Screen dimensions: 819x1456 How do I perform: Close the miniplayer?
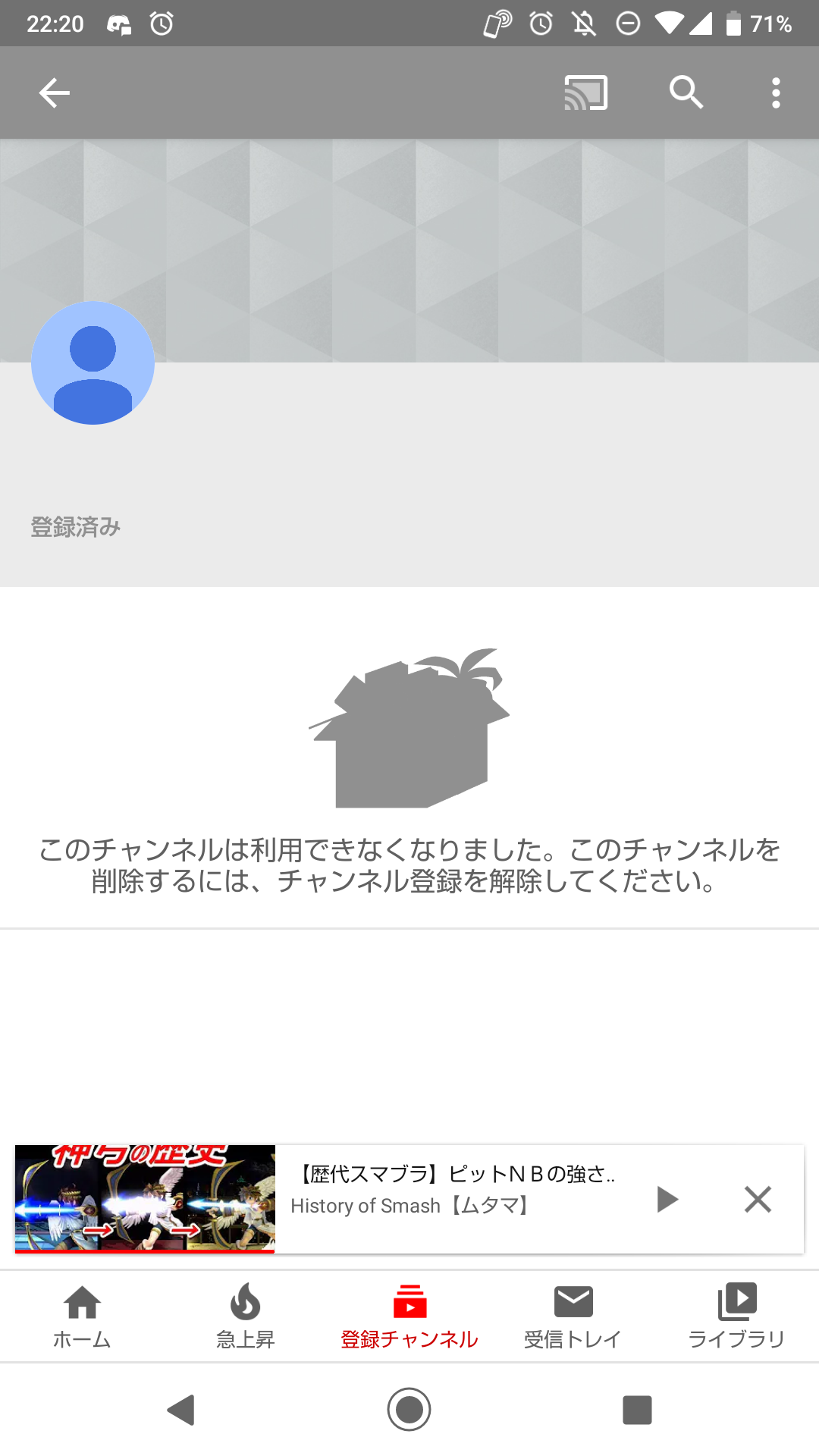click(758, 1200)
